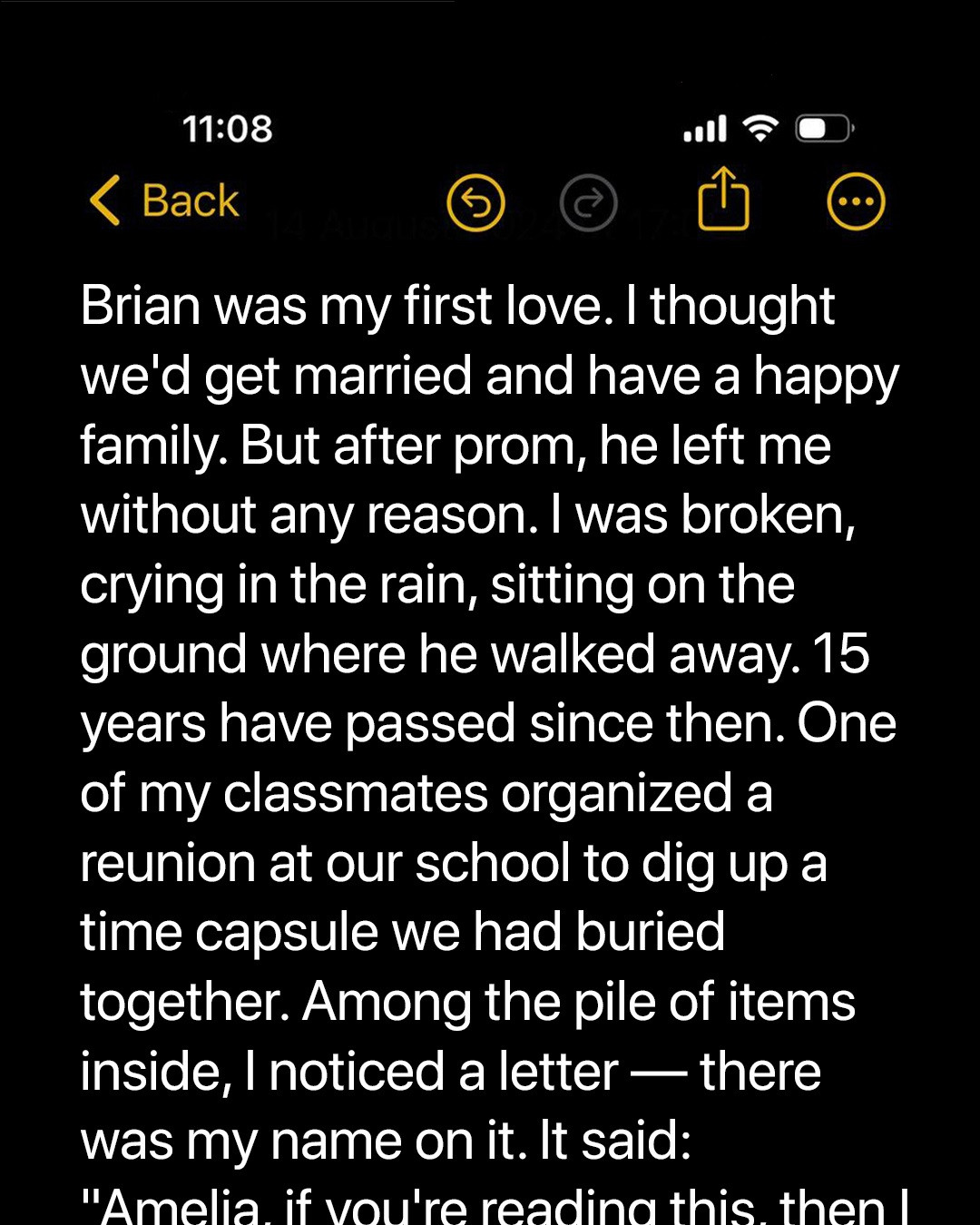Tap the word Brian in the note

tap(132, 305)
